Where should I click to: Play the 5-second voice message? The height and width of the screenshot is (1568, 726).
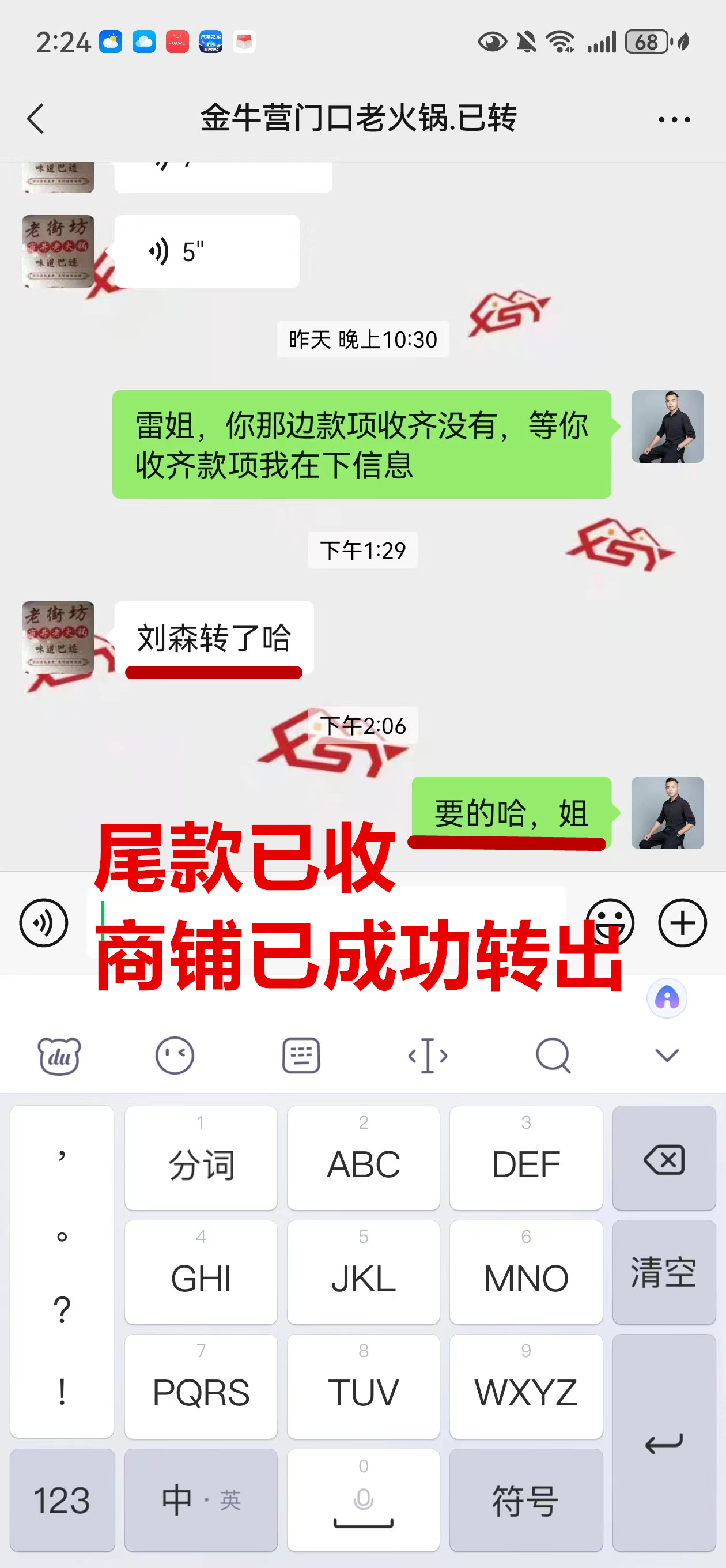(206, 251)
